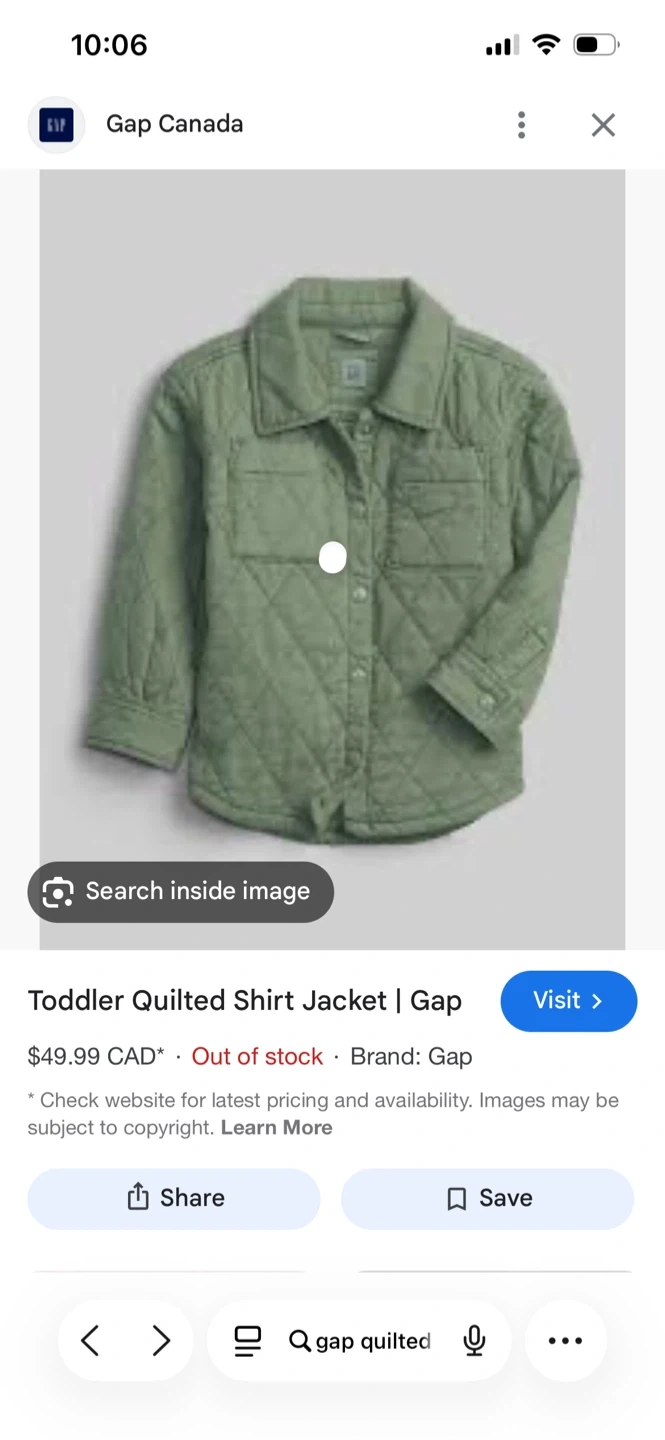Image resolution: width=665 pixels, height=1440 pixels.
Task: Share this jacket image
Action: [x=174, y=1198]
